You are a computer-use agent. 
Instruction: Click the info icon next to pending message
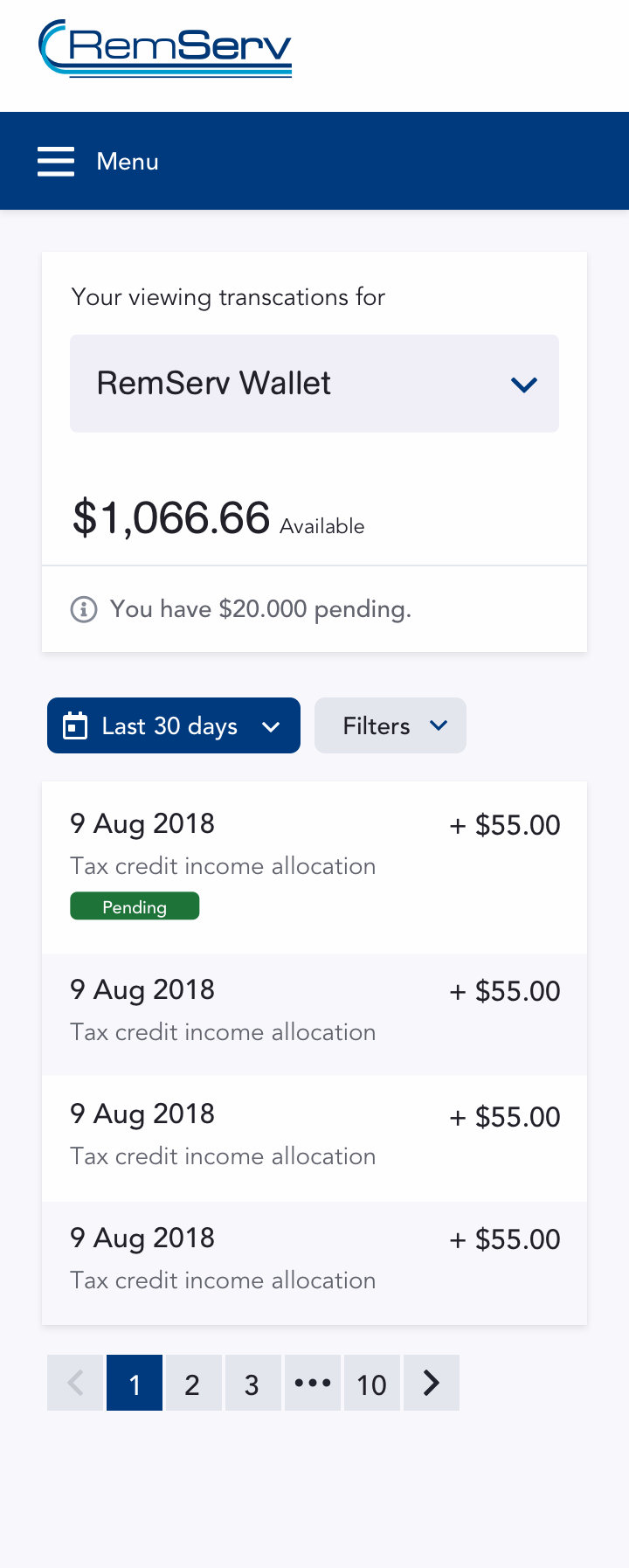click(x=83, y=609)
